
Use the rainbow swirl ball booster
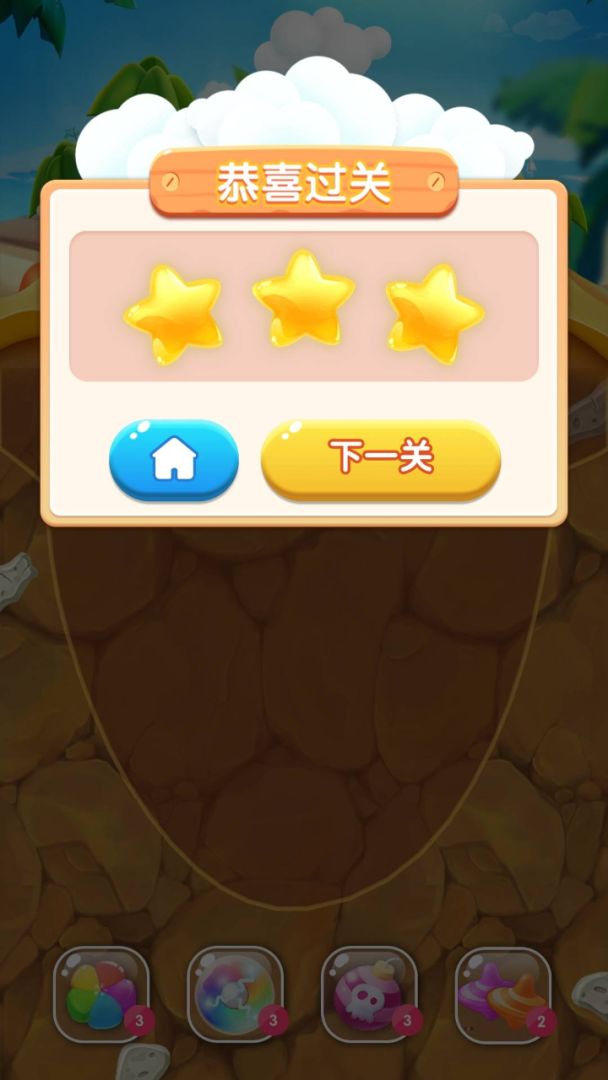point(235,994)
